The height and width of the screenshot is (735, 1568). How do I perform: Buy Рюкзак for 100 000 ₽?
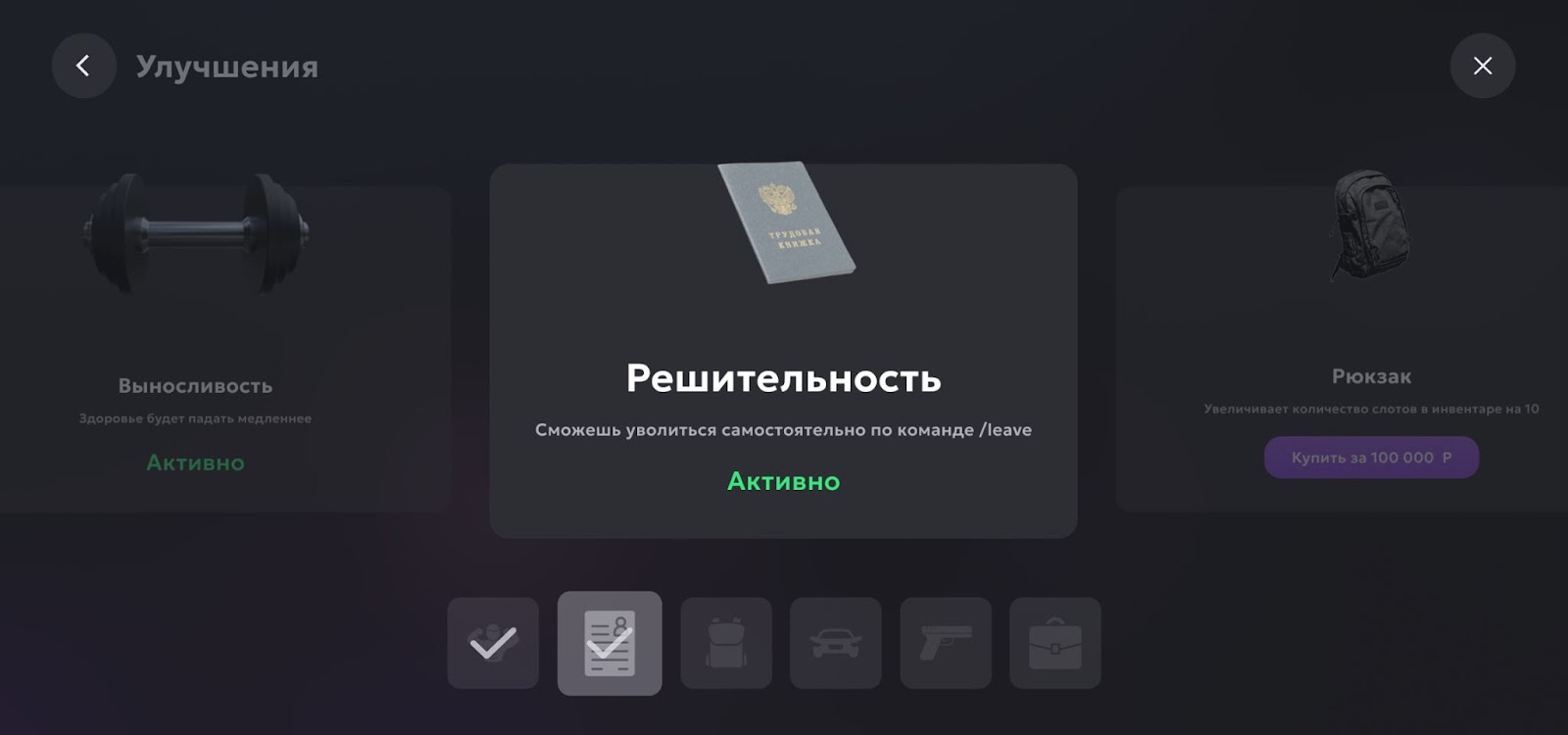[1370, 458]
